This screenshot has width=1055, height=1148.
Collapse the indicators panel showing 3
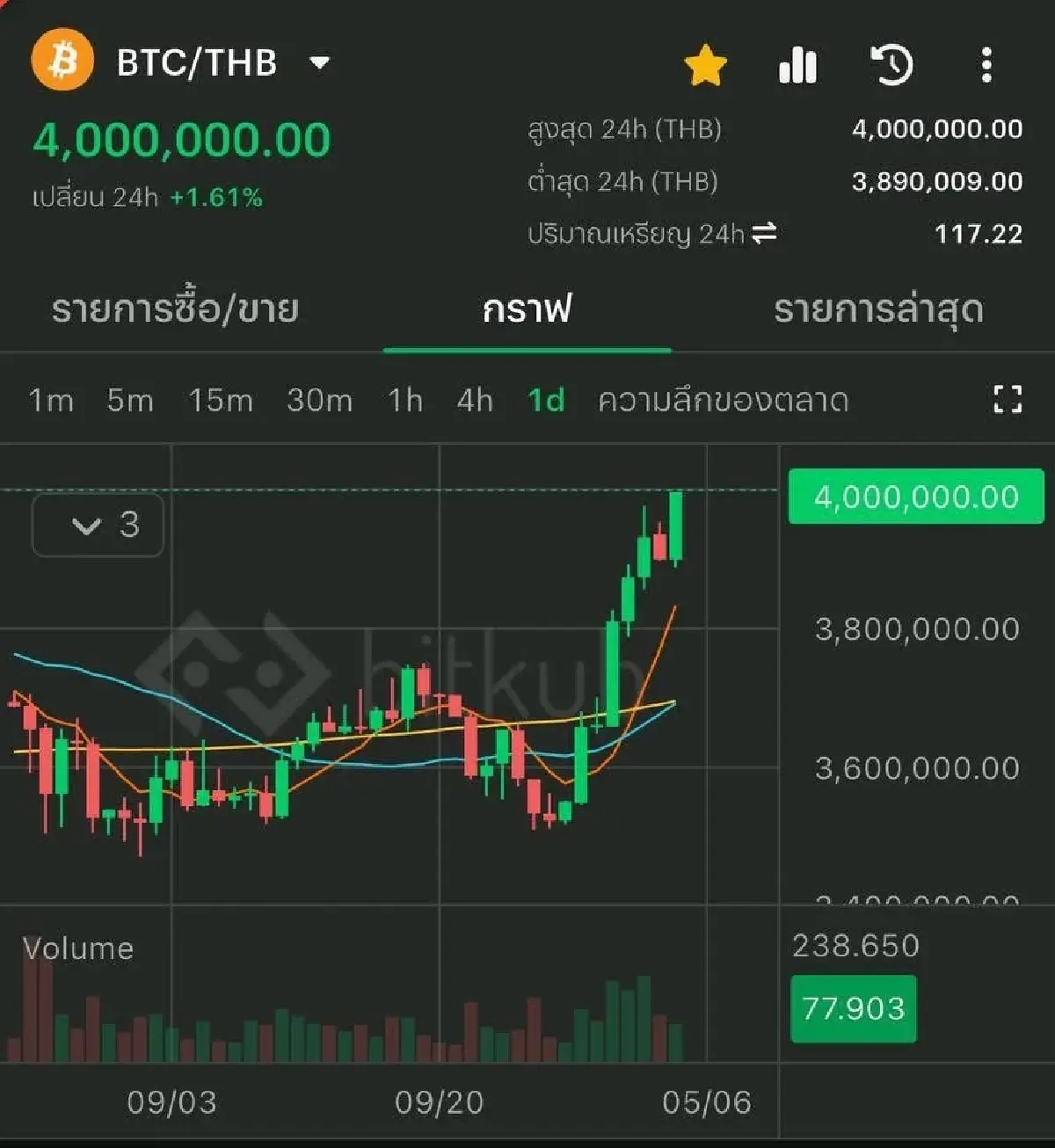[x=97, y=525]
